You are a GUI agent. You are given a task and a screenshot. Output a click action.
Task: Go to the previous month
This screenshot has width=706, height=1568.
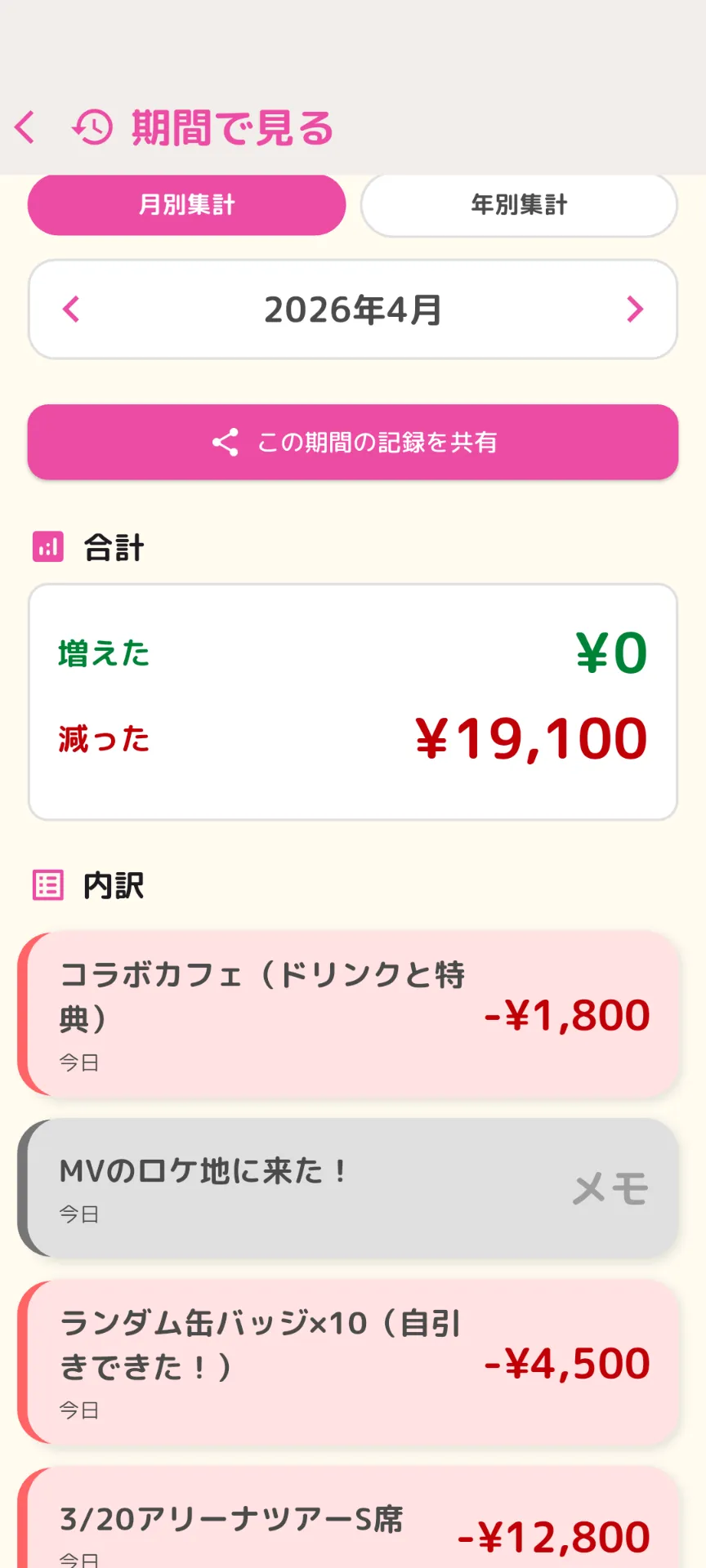pyautogui.click(x=72, y=310)
